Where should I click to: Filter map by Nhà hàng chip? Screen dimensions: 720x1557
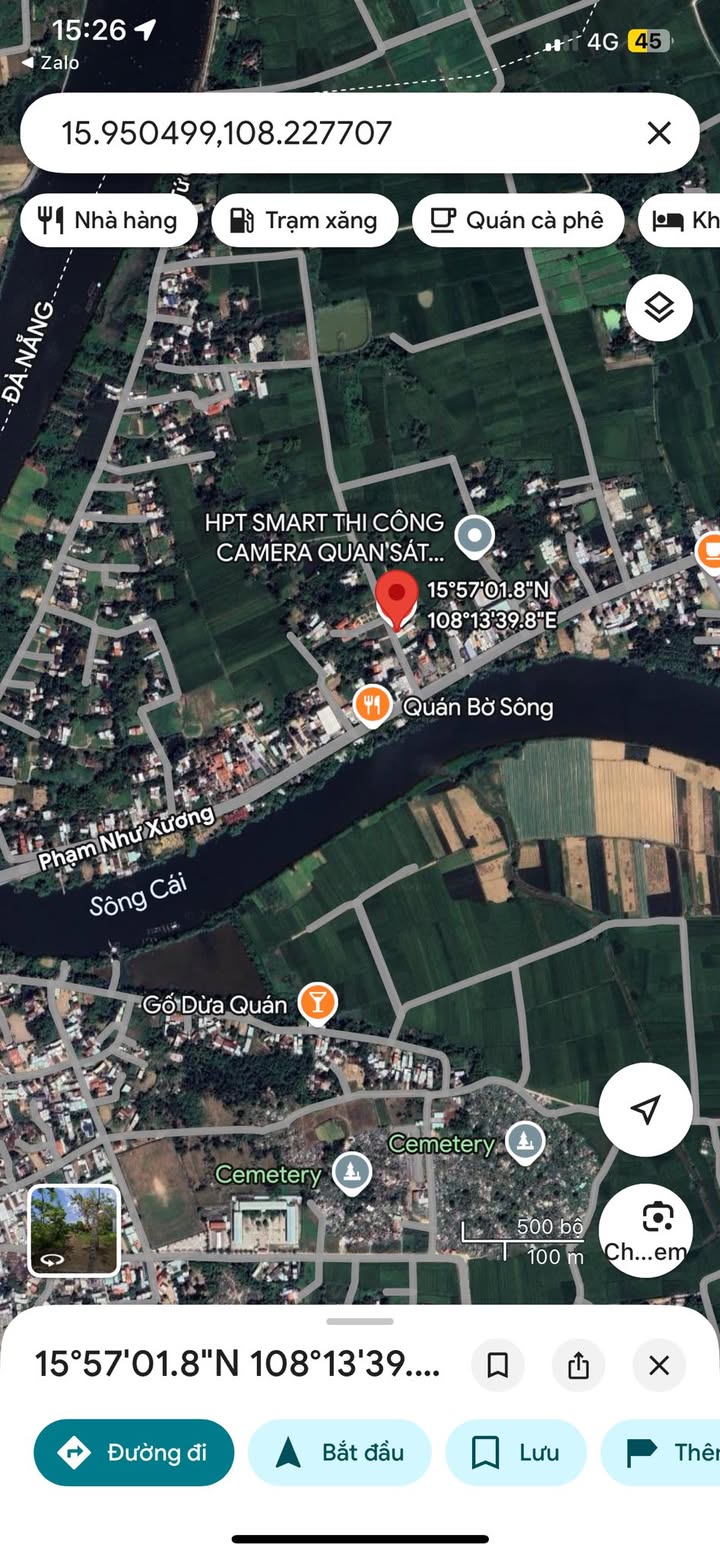click(108, 221)
